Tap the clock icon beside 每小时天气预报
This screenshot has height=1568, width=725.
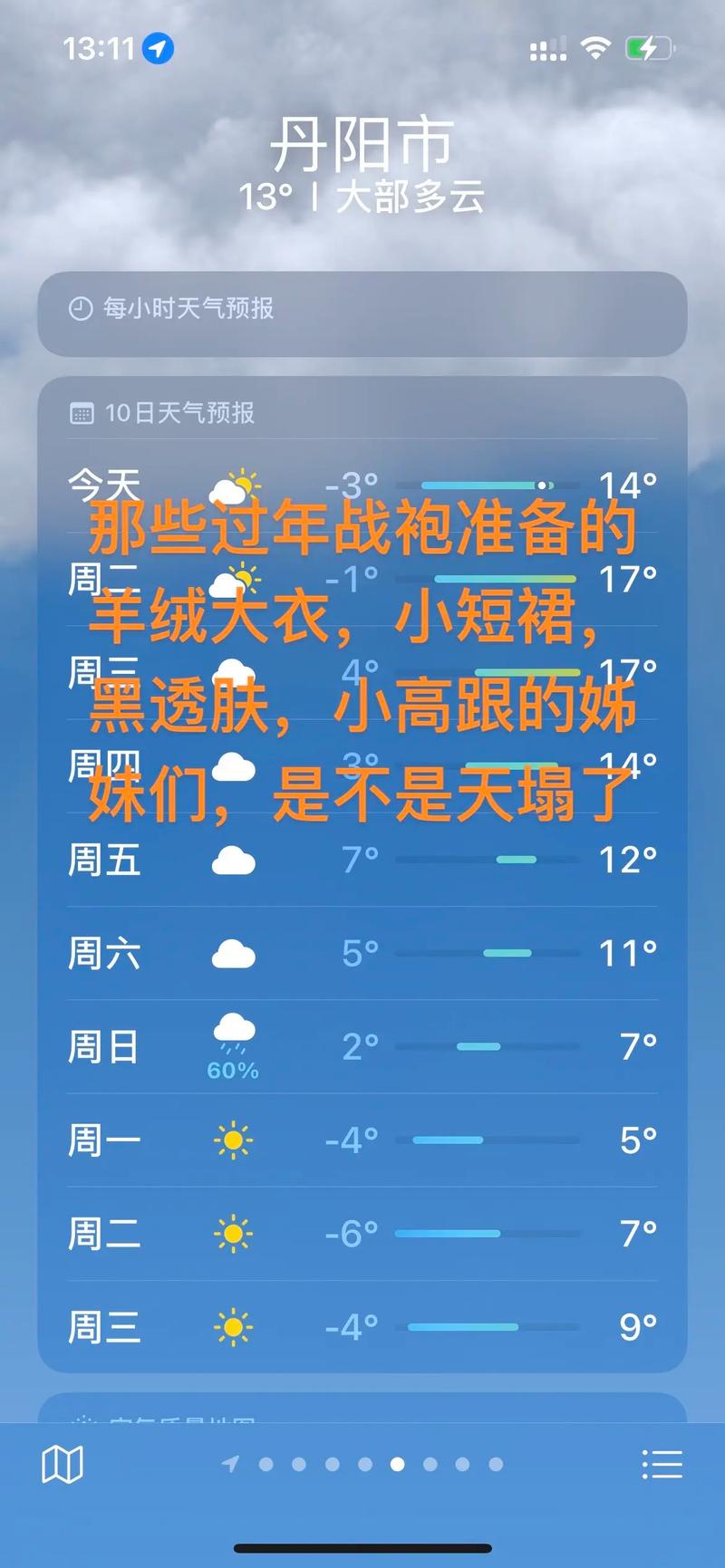pyautogui.click(x=82, y=309)
